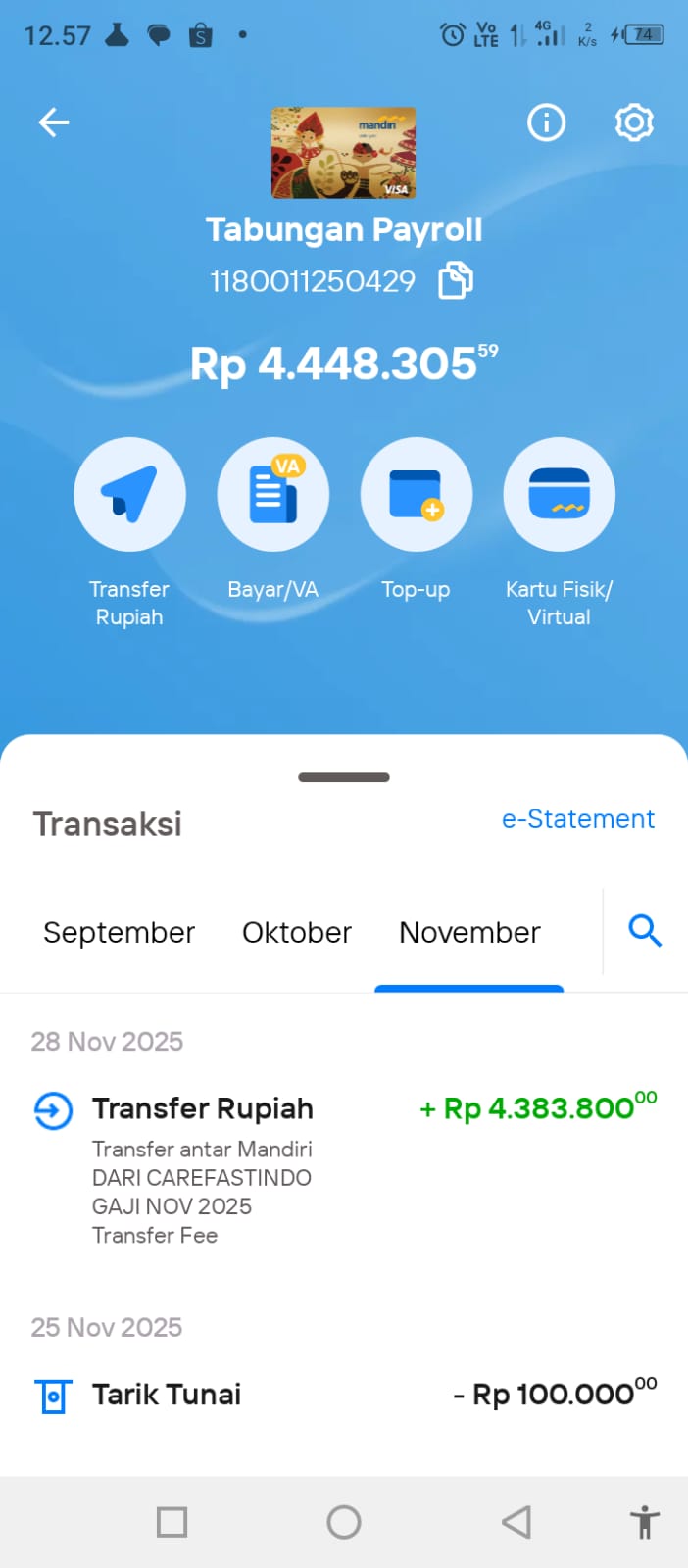Open the account info icon
The image size is (688, 1568).
tap(546, 122)
